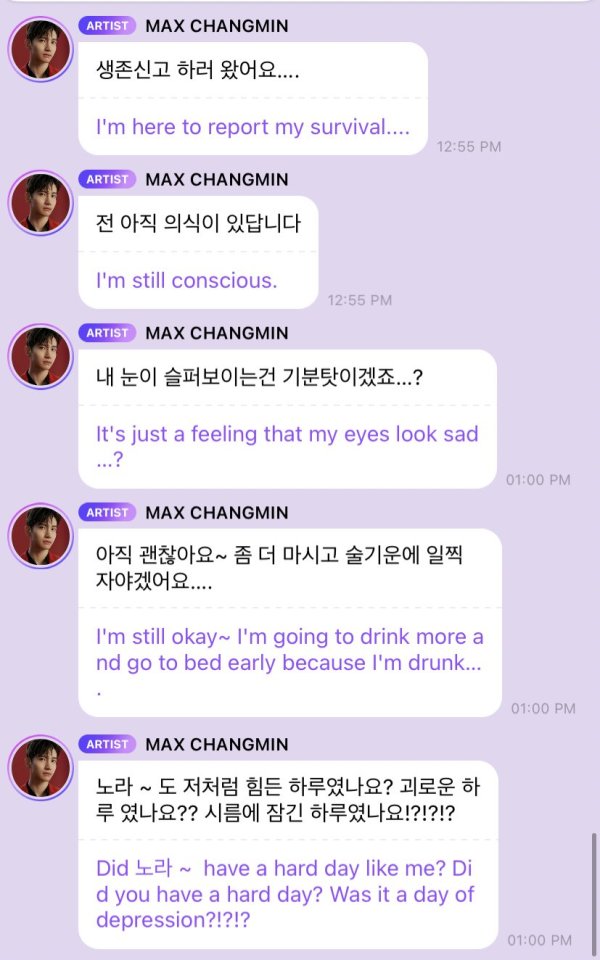The height and width of the screenshot is (960, 600).
Task: Tap the profile picture next to "I'm still conscious."
Action: [41, 203]
